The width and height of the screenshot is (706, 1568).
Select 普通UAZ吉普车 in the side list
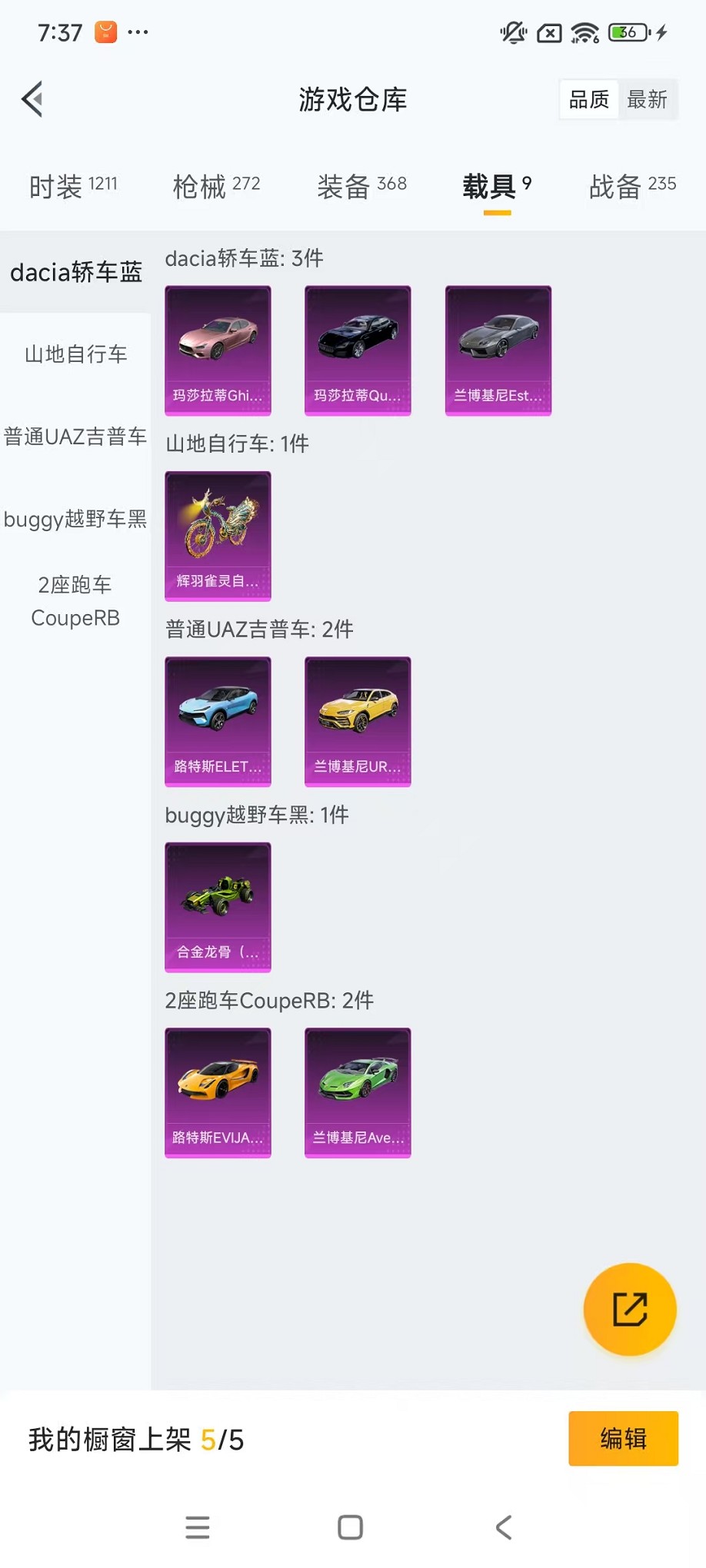pos(75,437)
